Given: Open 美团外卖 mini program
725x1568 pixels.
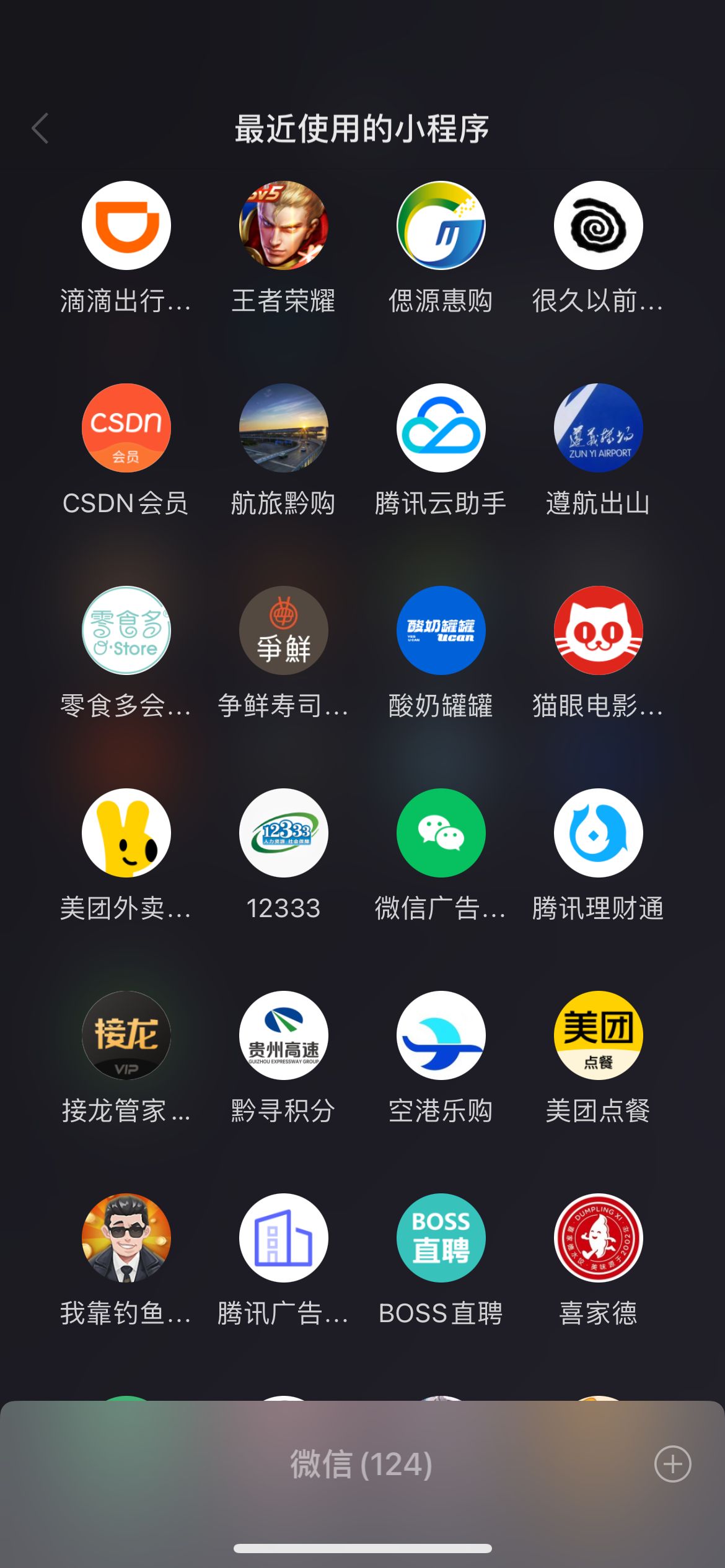Looking at the screenshot, I should 126,833.
